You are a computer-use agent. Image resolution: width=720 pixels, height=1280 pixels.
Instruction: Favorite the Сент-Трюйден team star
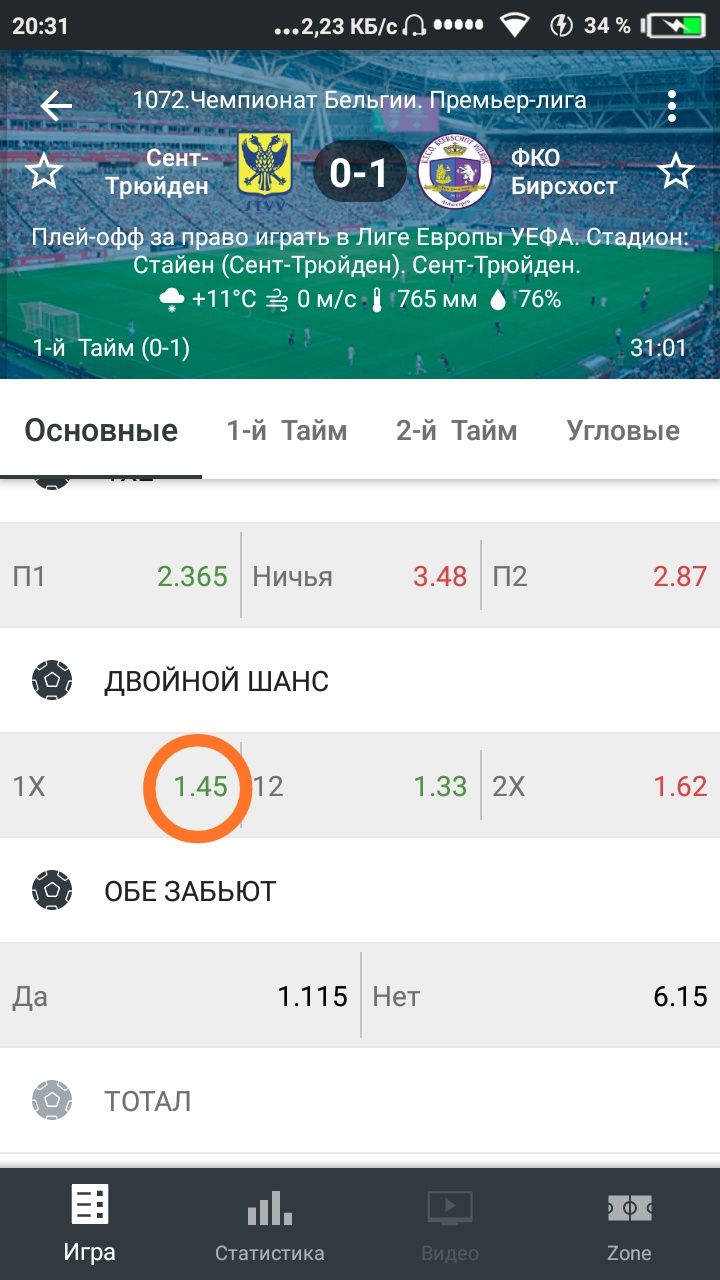click(x=43, y=172)
